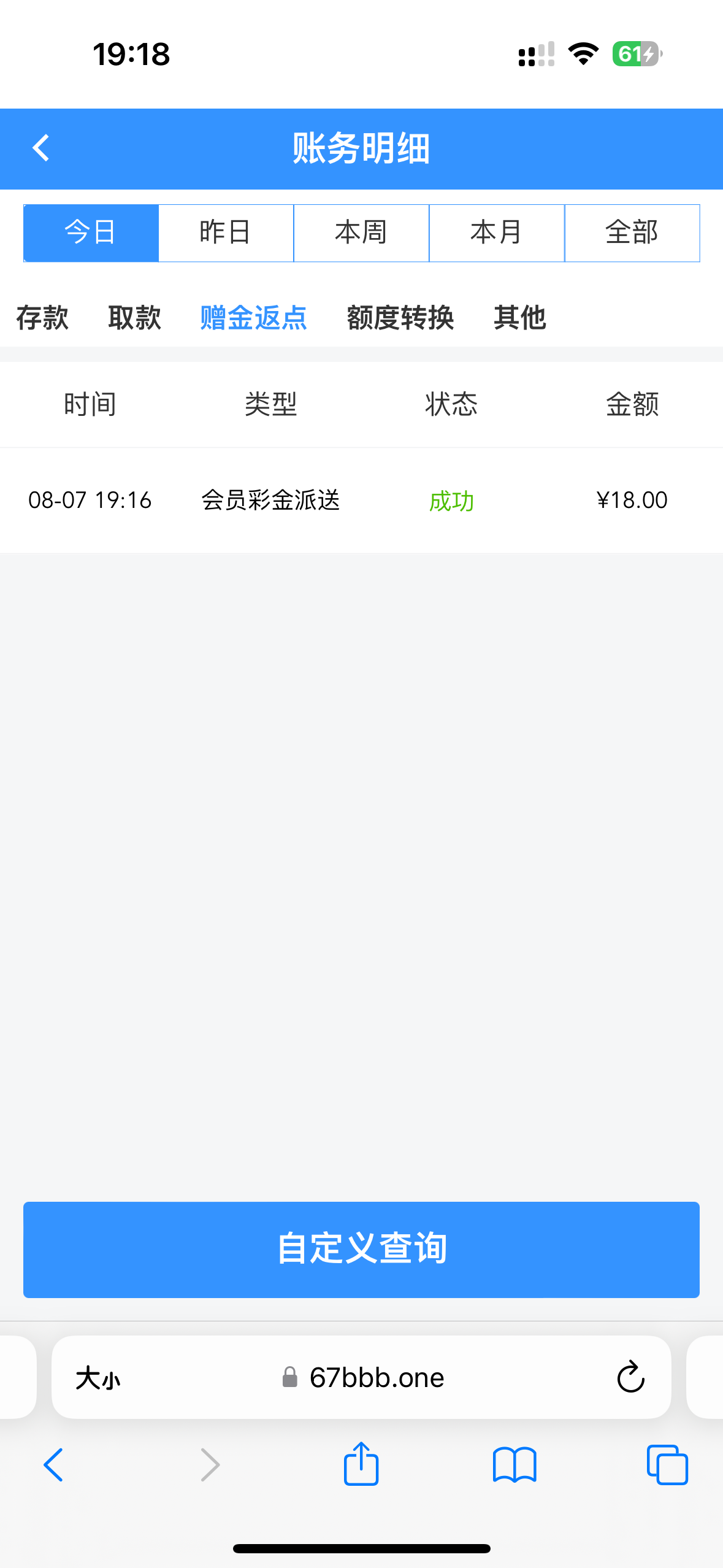
Task: Reload the current web page
Action: click(630, 1378)
